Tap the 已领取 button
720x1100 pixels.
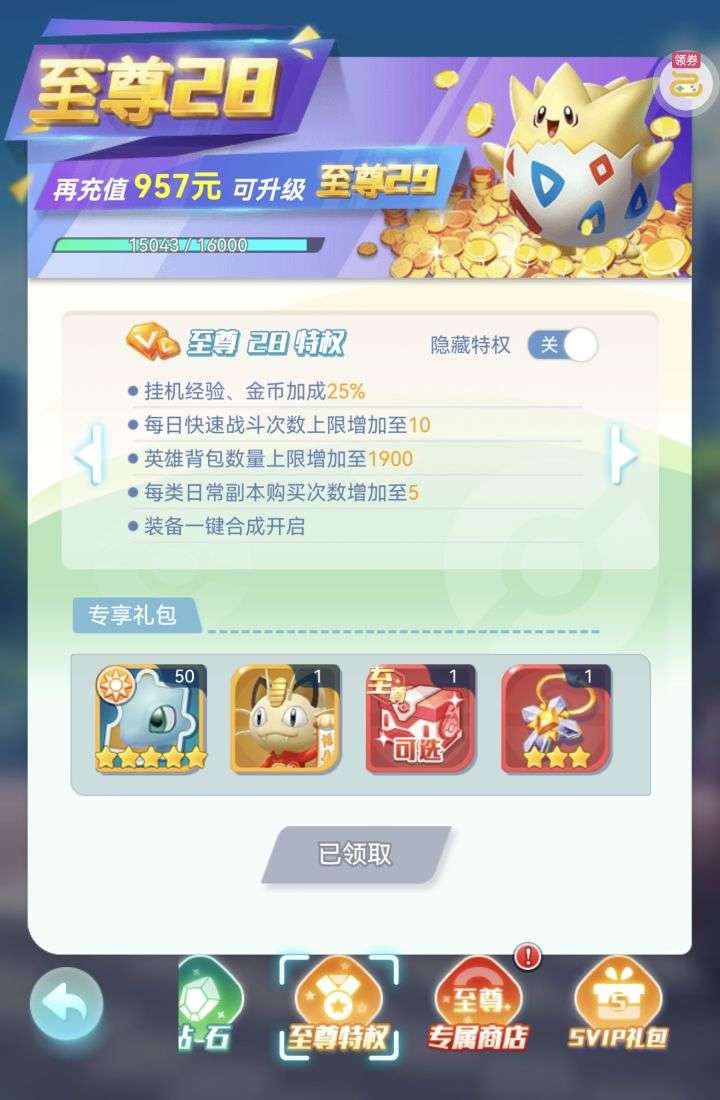coord(356,854)
